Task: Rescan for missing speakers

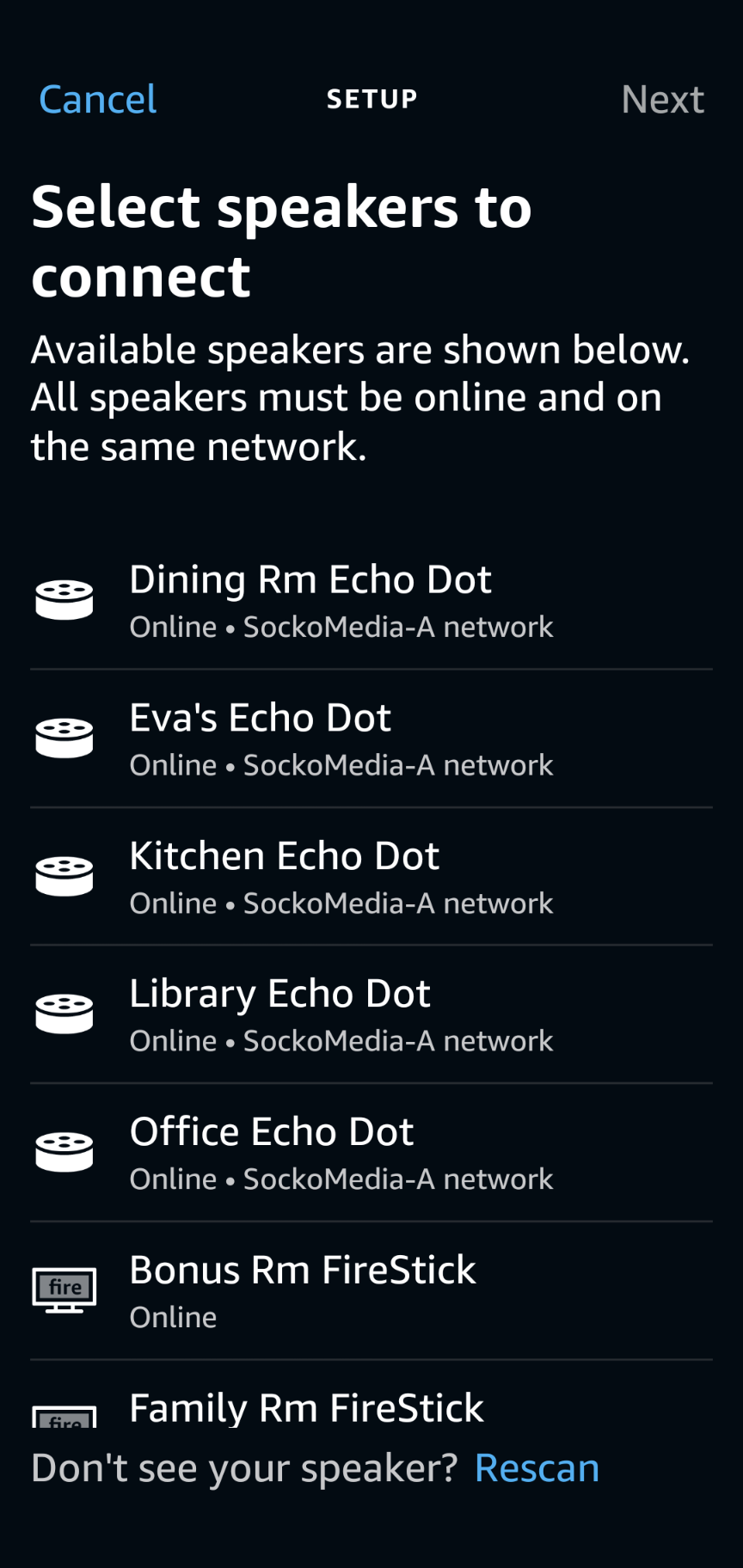Action: coord(537,1468)
